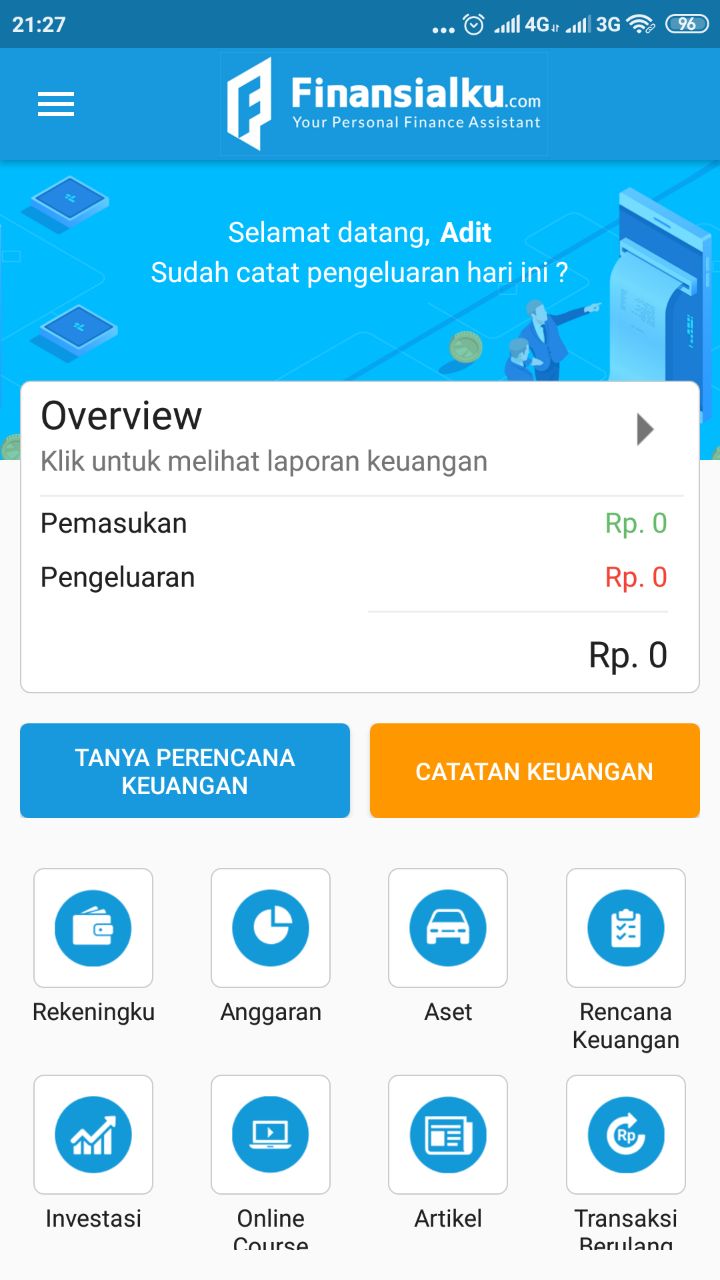Open Catatan Keuangan

534,771
